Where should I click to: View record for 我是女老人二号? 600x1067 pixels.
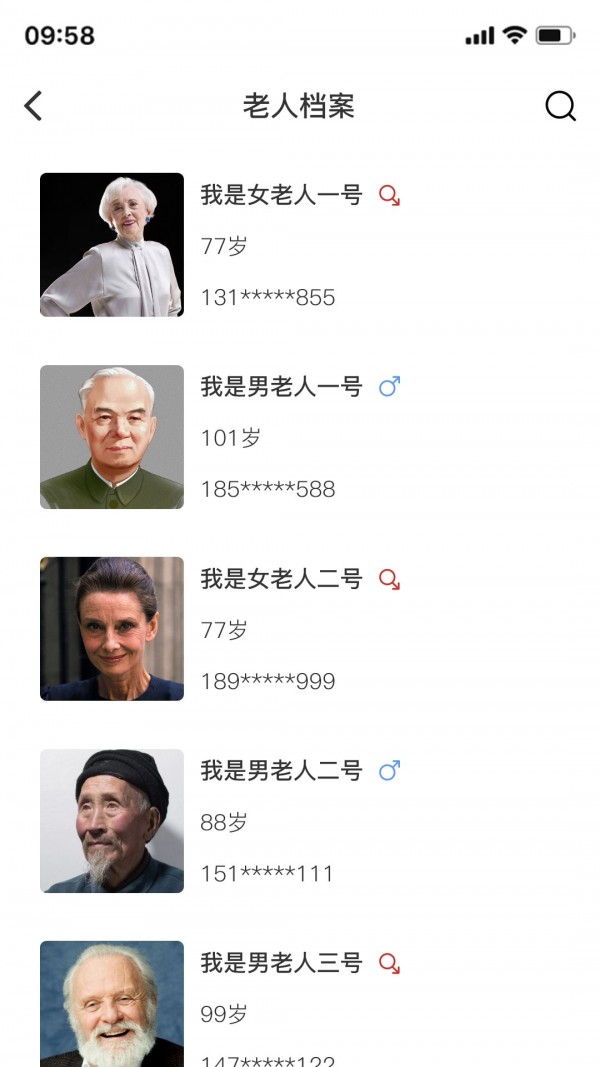[x=281, y=579]
